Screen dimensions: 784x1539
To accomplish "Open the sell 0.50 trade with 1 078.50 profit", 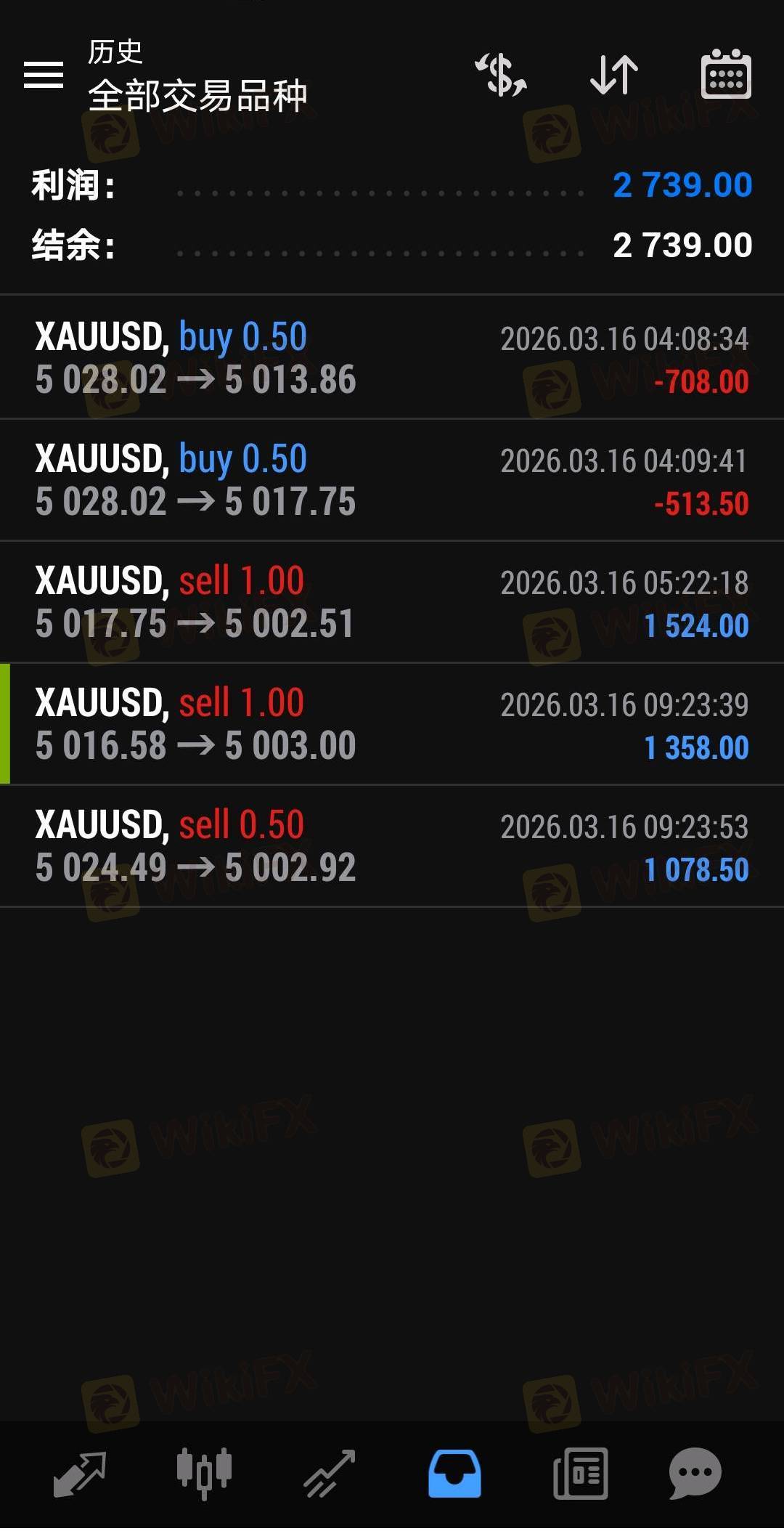I will click(392, 846).
